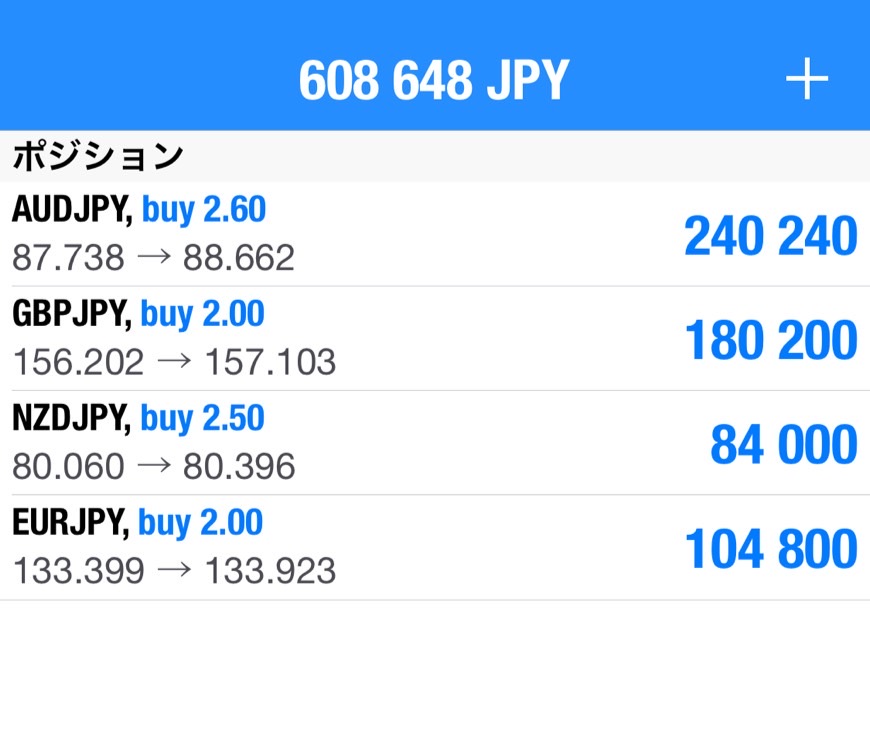Select the NZDJPY buy 2.50 position

tap(434, 442)
